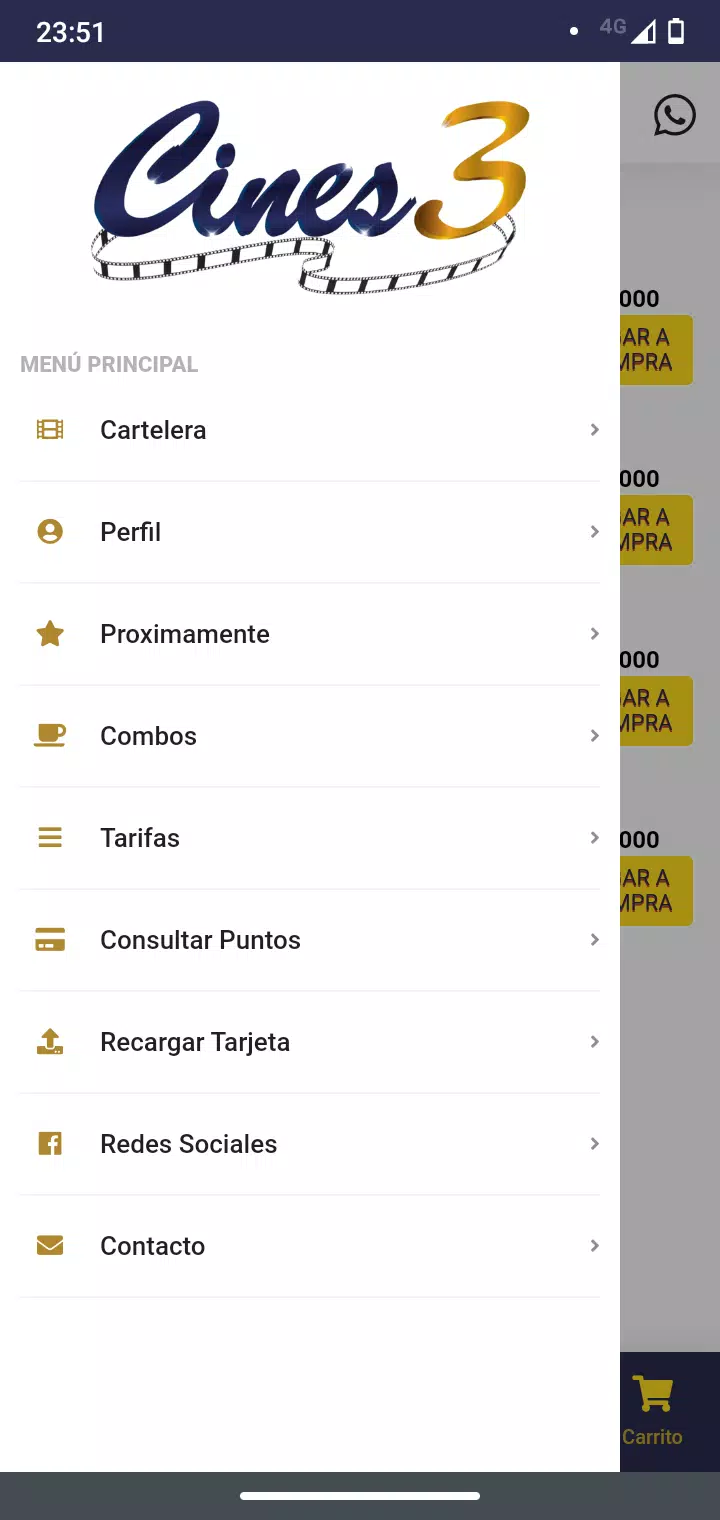Tap the Contacto menu row
This screenshot has height=1520, width=720.
[x=310, y=1246]
